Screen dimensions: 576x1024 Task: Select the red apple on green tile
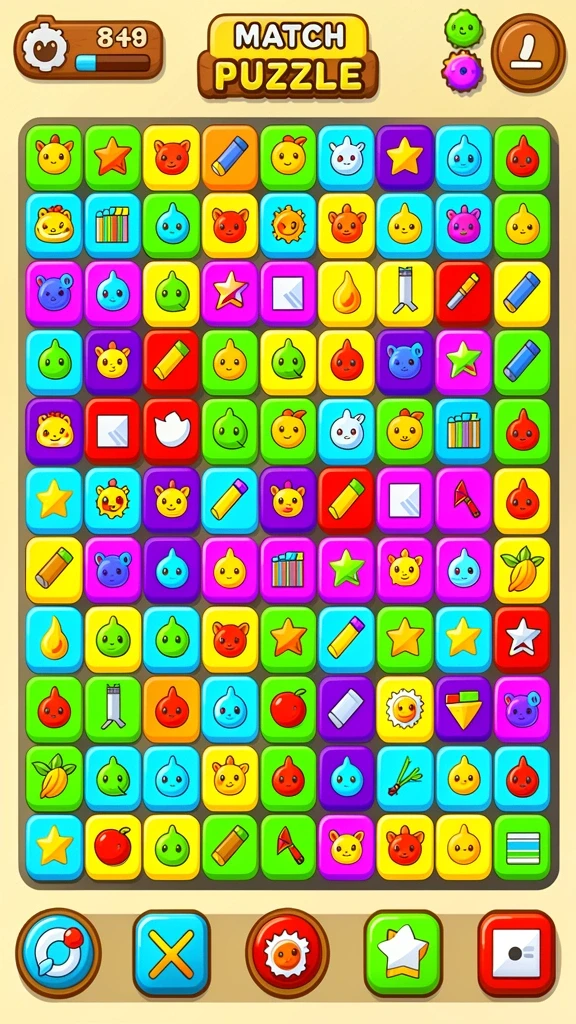(x=288, y=709)
